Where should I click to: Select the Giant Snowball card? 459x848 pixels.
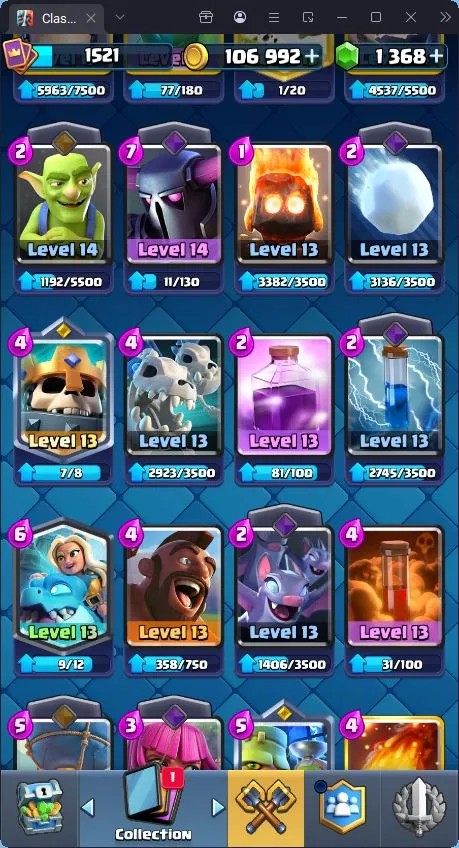point(394,204)
